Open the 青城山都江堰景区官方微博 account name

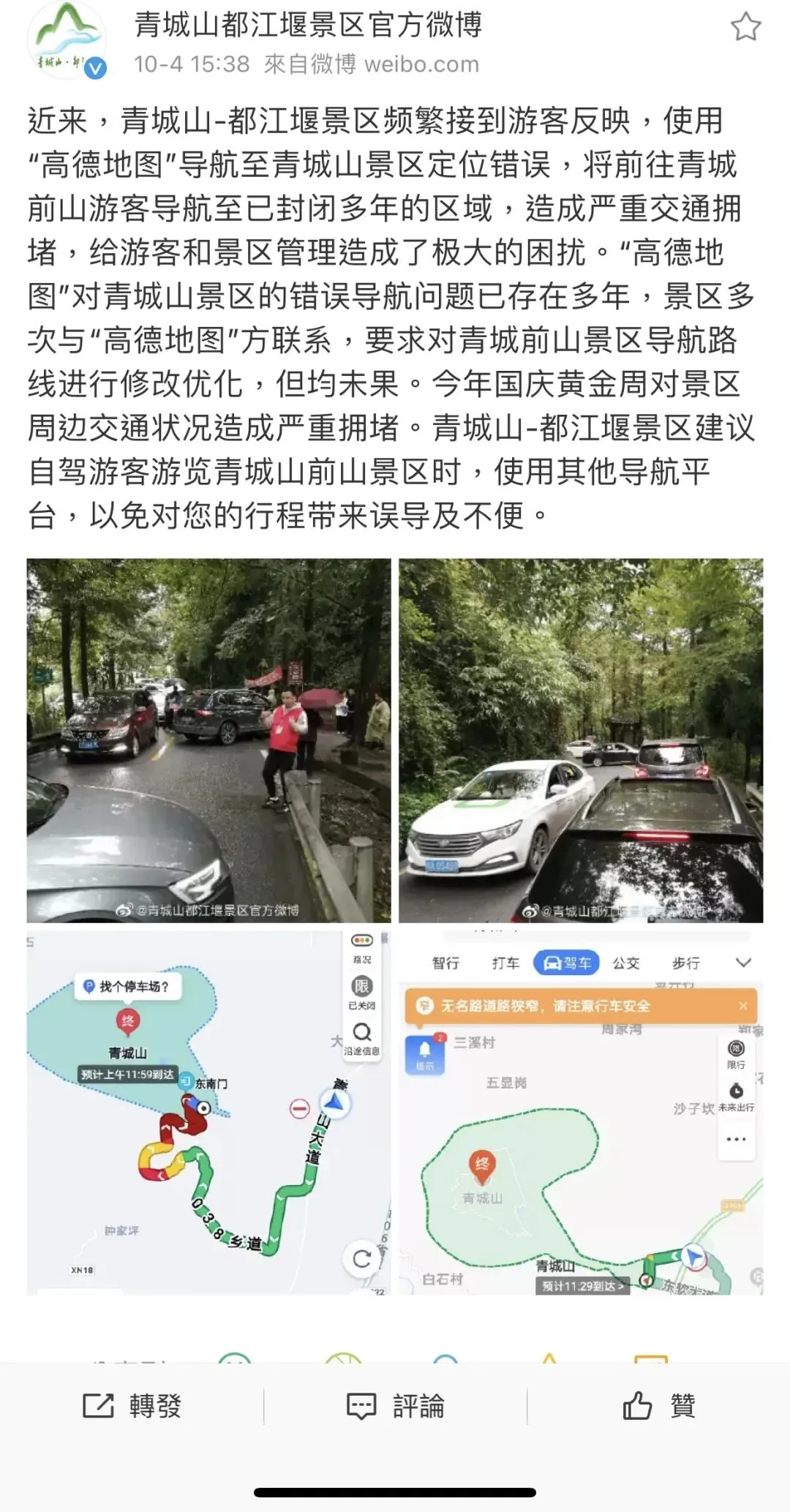click(x=308, y=25)
